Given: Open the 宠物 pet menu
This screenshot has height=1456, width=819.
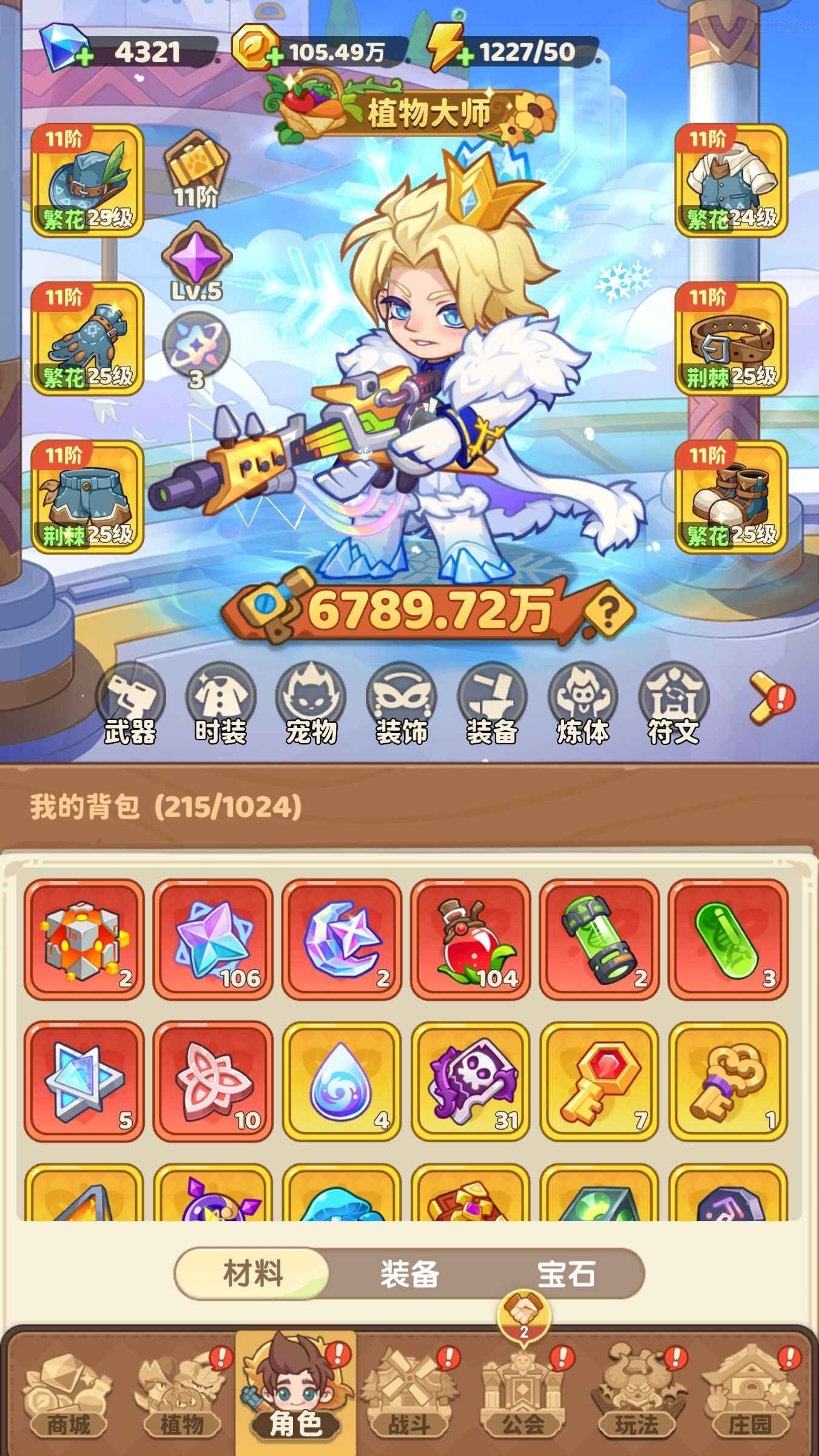Looking at the screenshot, I should pyautogui.click(x=311, y=704).
